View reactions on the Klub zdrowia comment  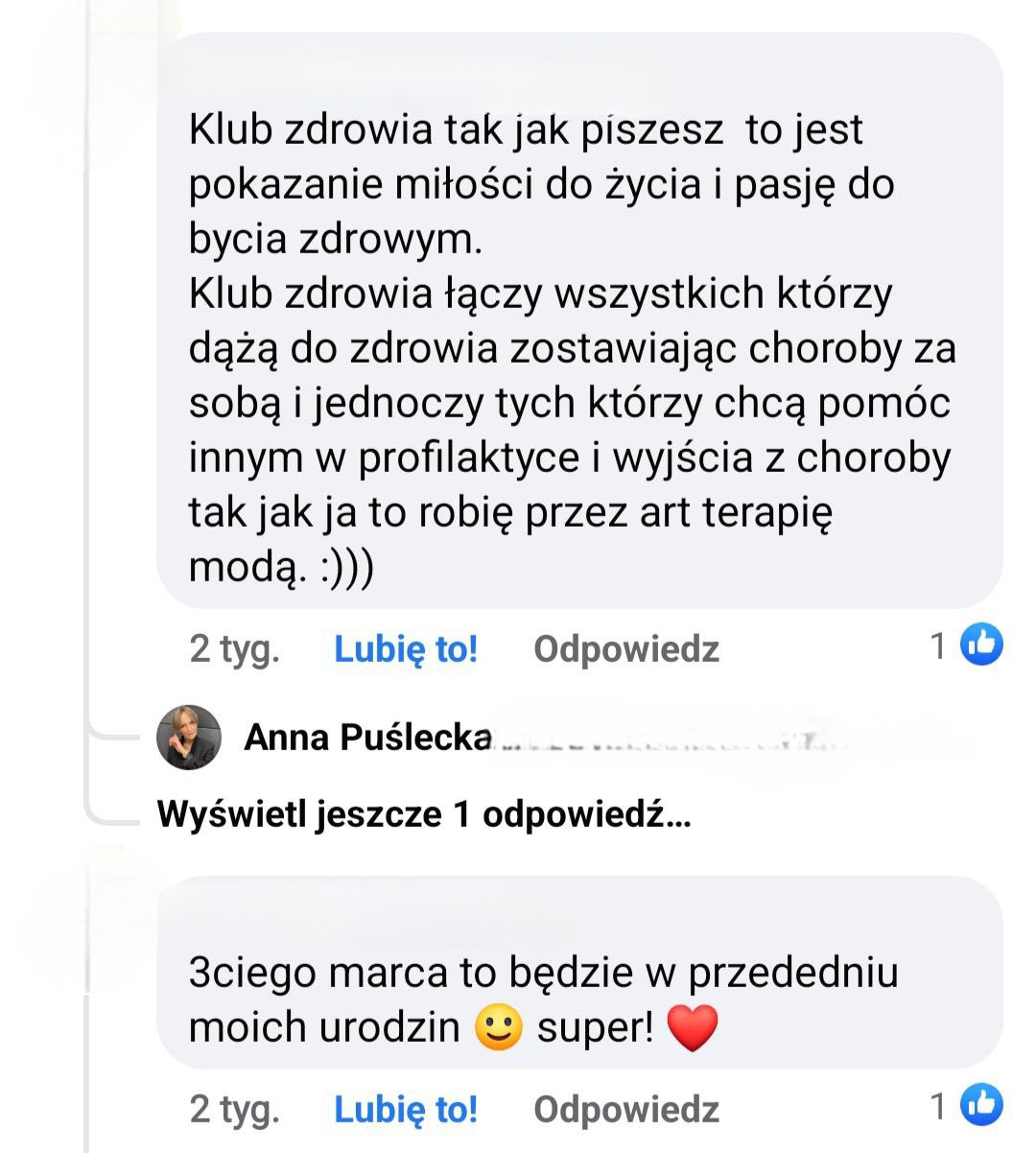click(x=966, y=646)
